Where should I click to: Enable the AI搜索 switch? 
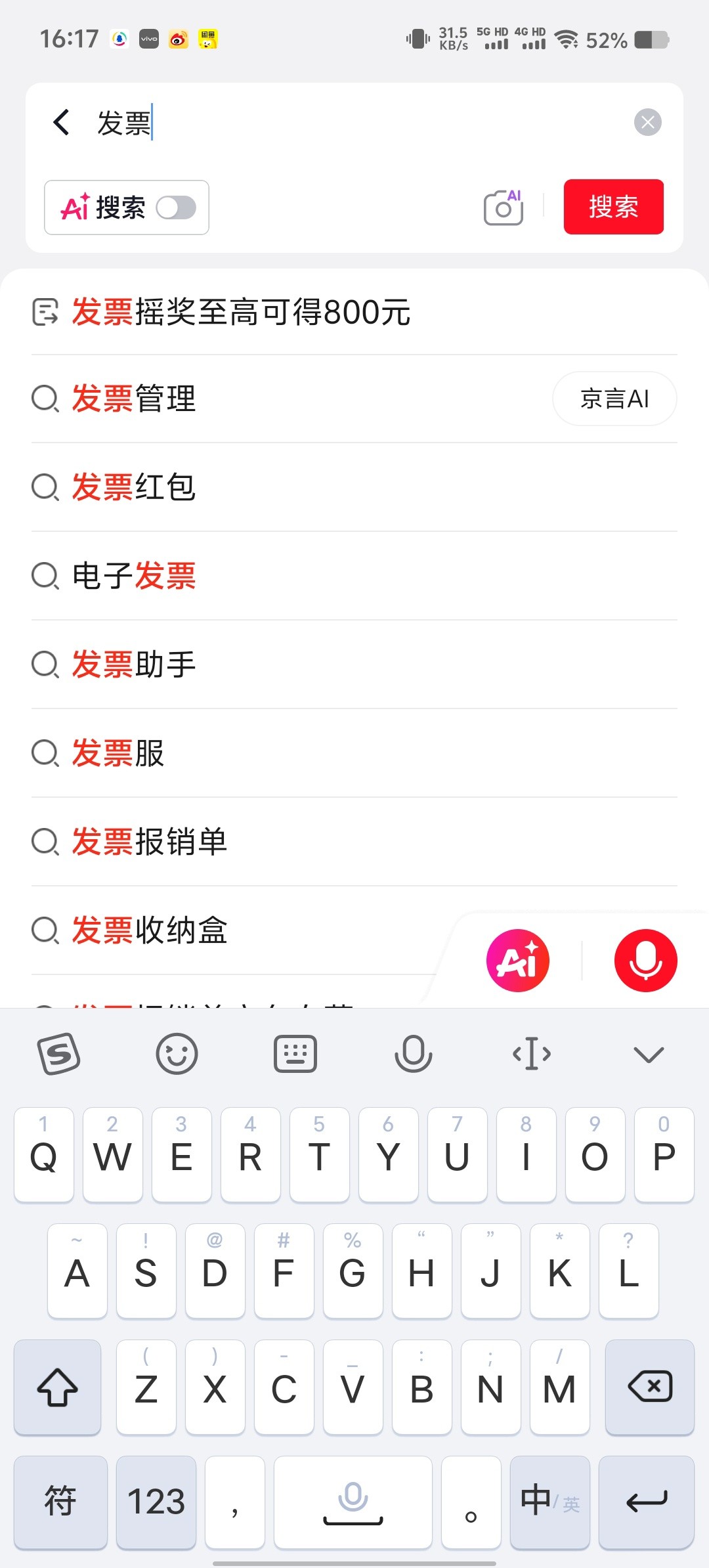coord(176,208)
